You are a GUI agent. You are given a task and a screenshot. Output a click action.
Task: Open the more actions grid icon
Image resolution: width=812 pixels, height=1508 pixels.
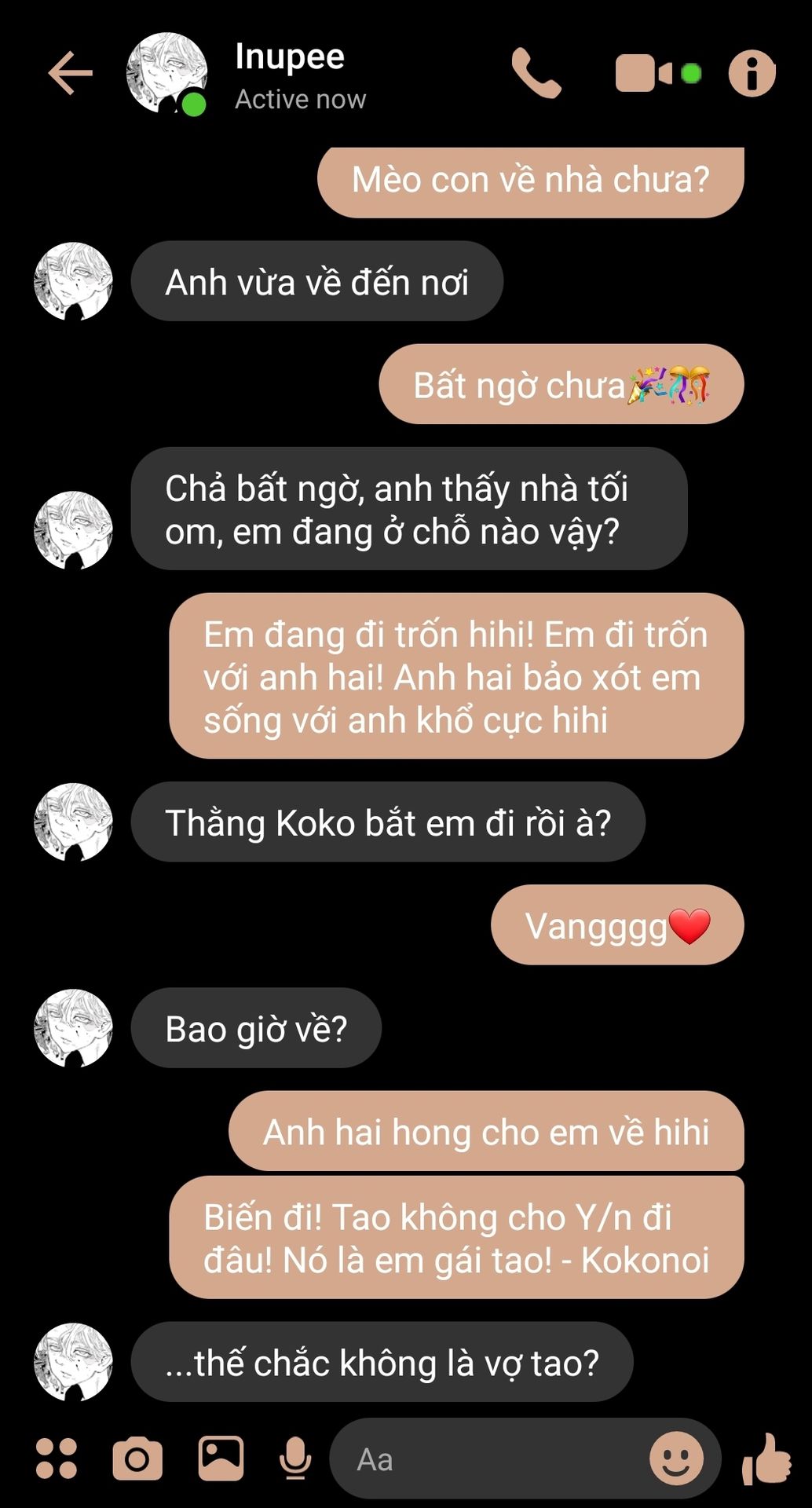[x=57, y=1459]
